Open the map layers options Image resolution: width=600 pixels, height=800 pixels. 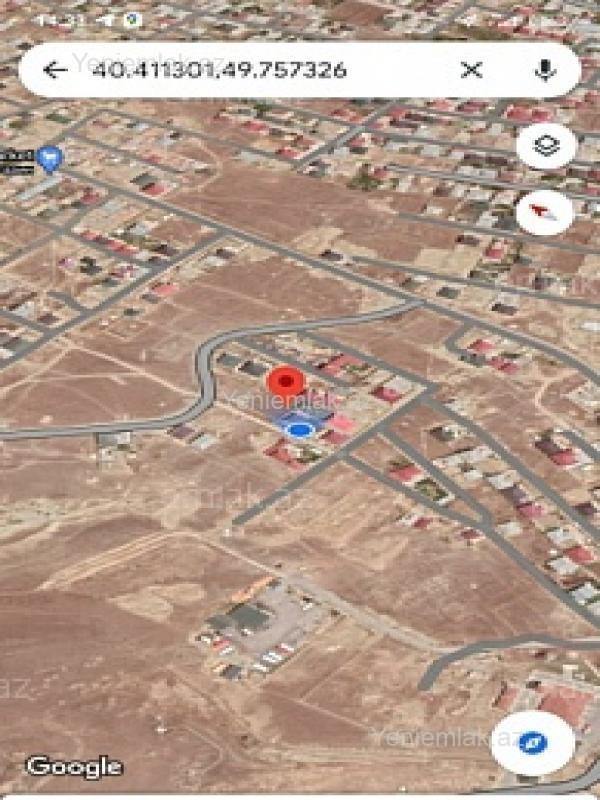pyautogui.click(x=545, y=147)
